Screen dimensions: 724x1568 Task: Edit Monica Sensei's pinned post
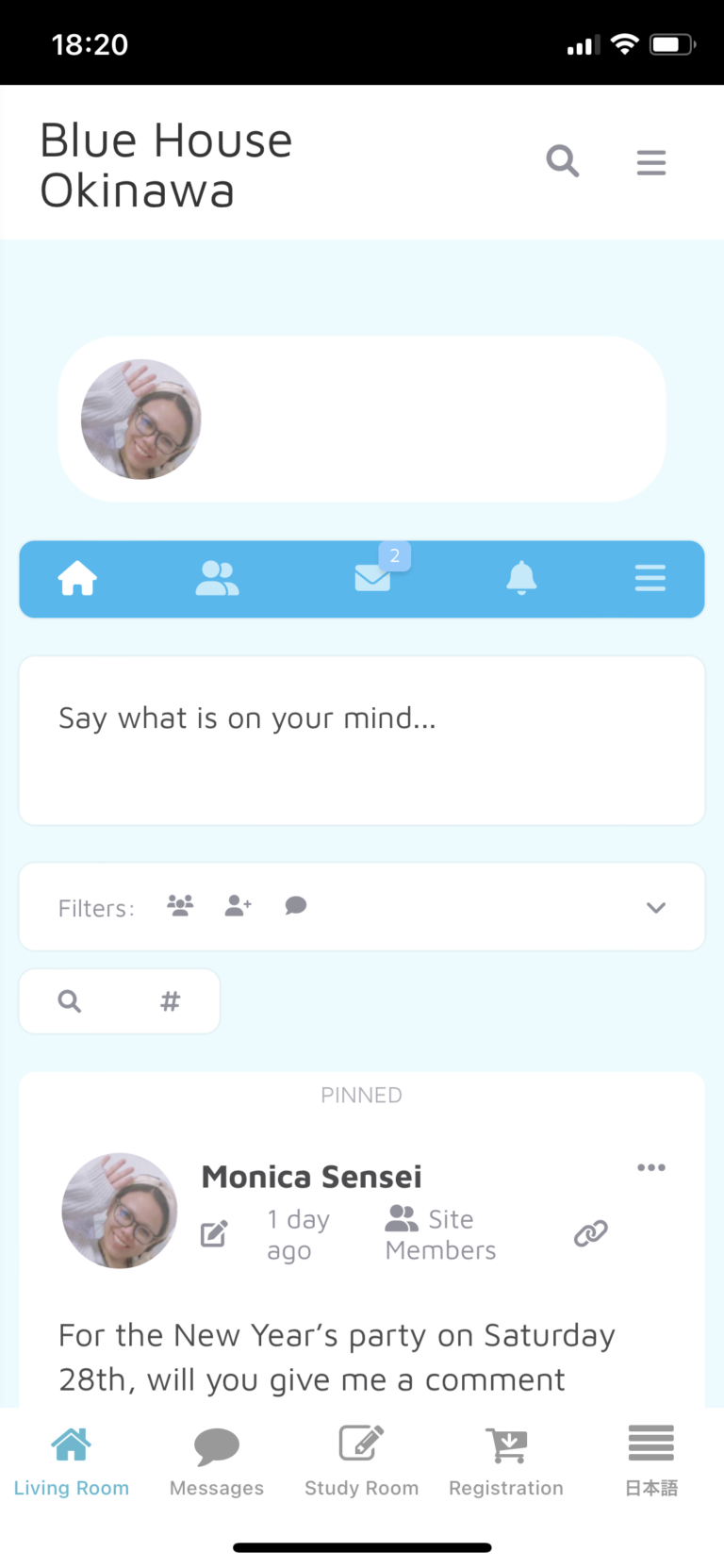(214, 1233)
